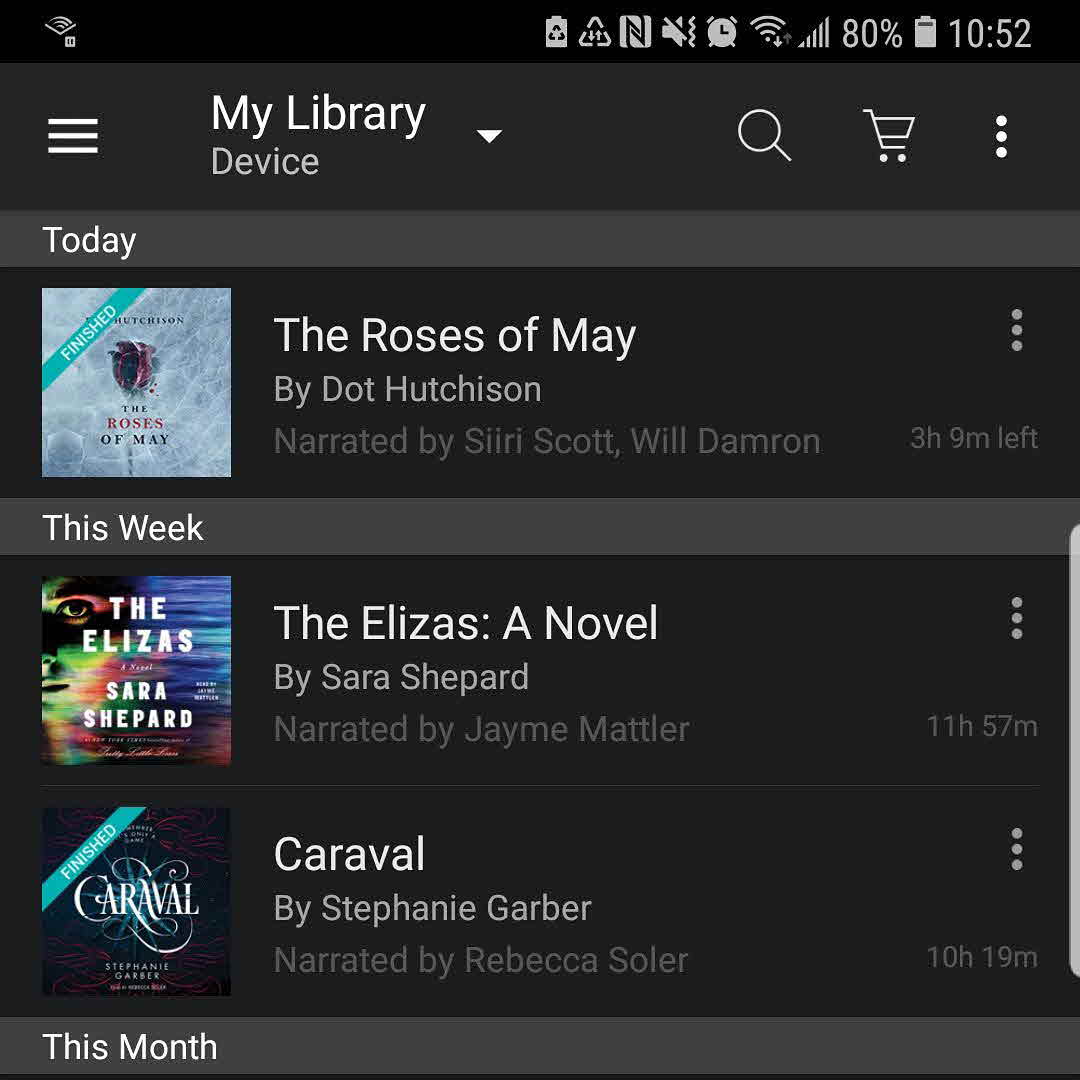Open the app bar overflow menu
1080x1080 pixels.
(x=1001, y=136)
